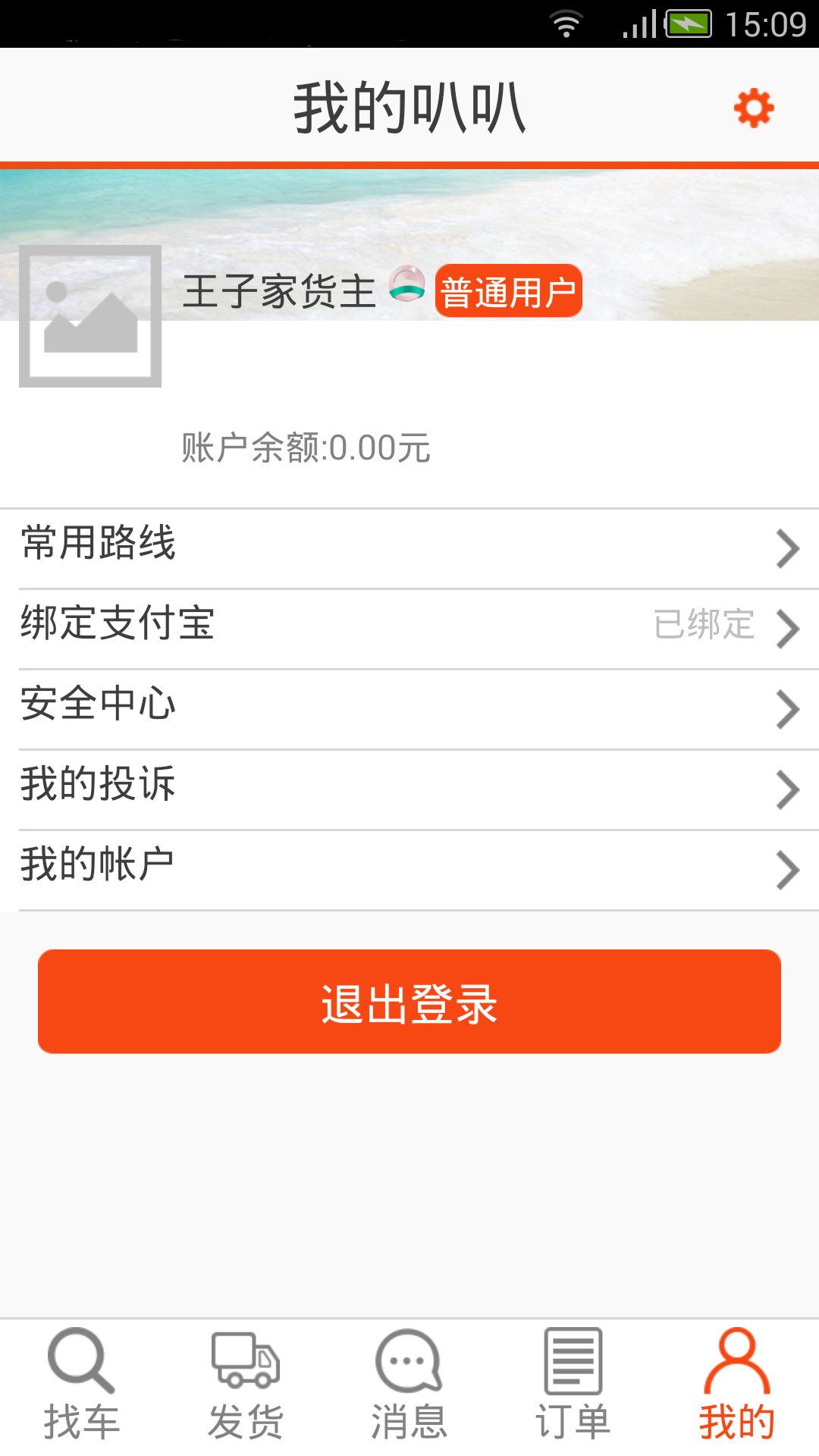Switch to the 消息 tab
Viewport: 819px width, 1456px height.
coord(409,1386)
